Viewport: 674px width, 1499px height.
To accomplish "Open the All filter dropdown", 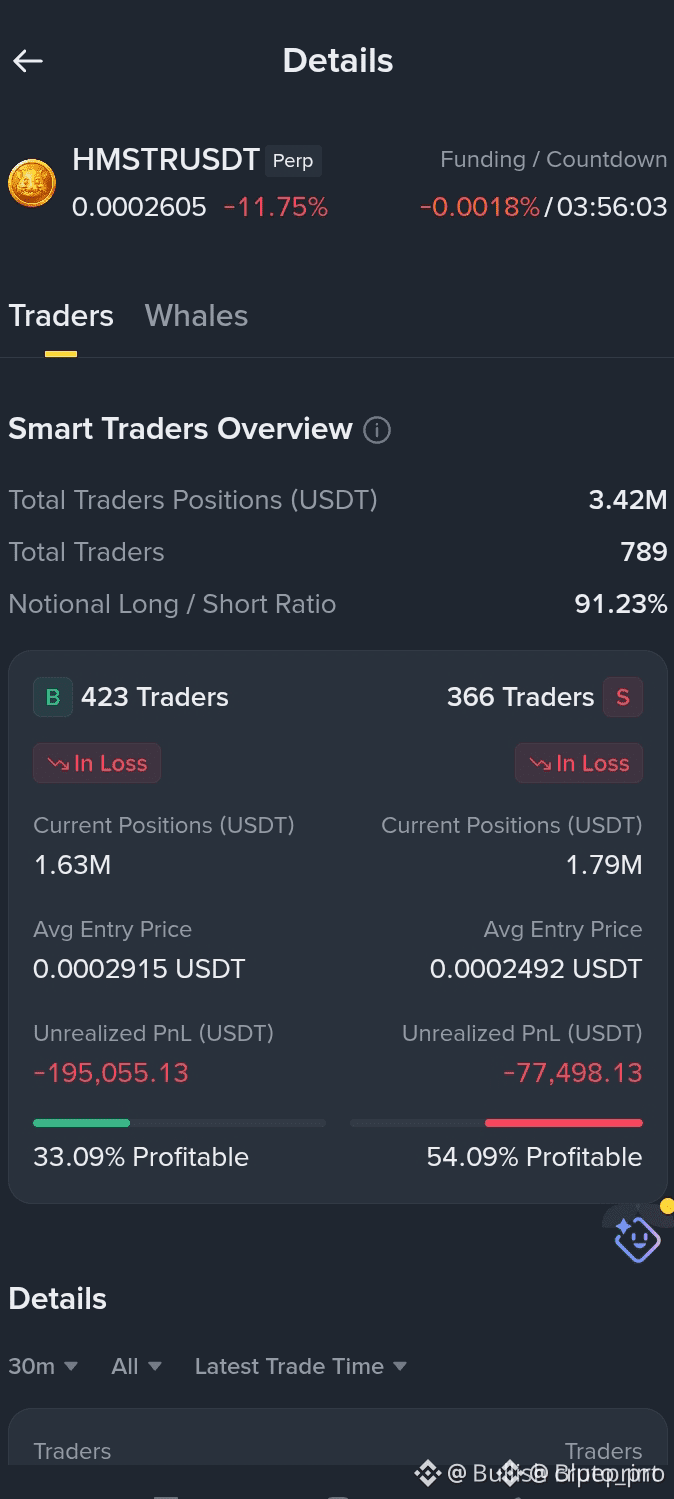I will point(136,1366).
